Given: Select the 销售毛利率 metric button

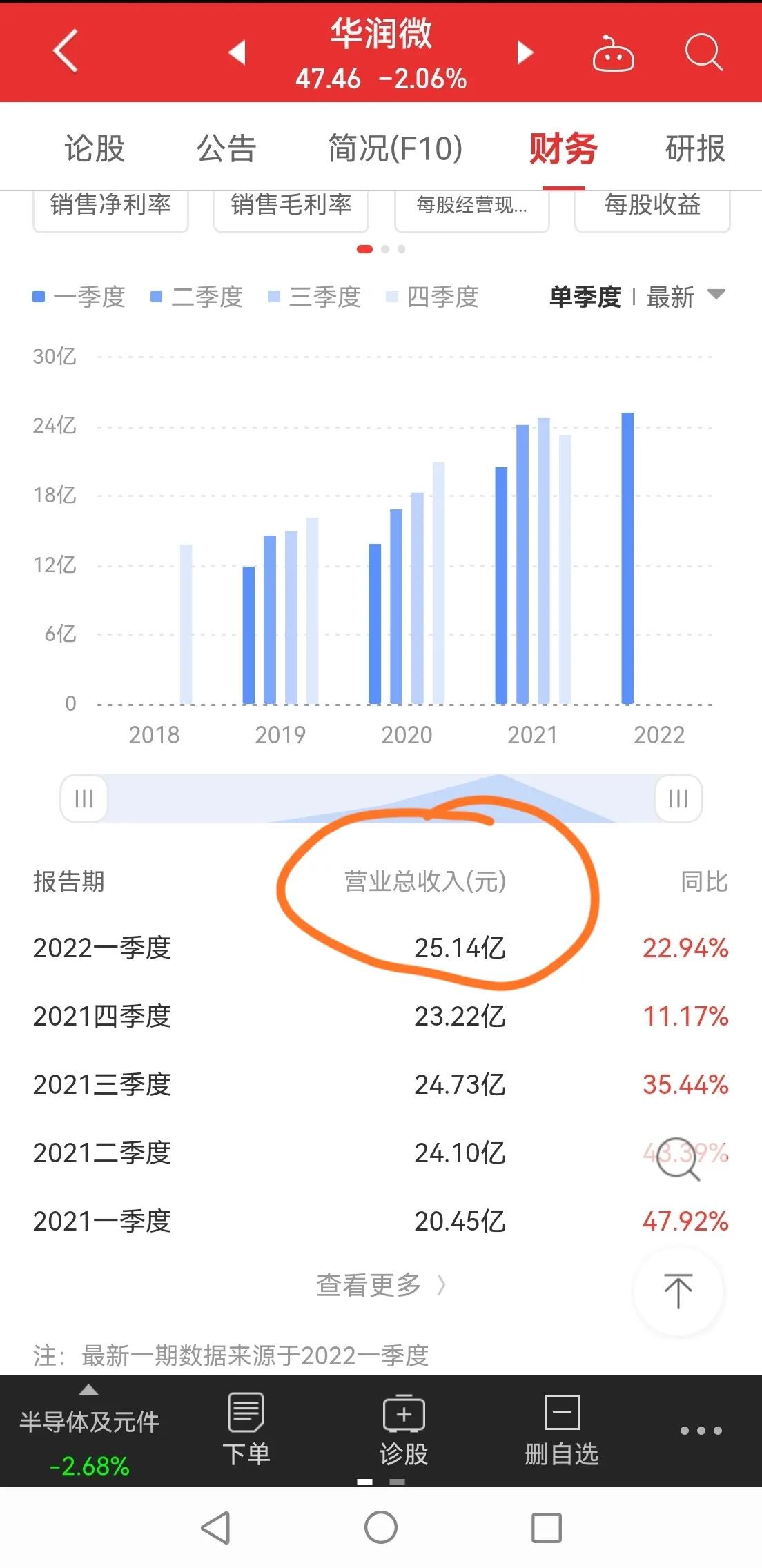Looking at the screenshot, I should (291, 205).
